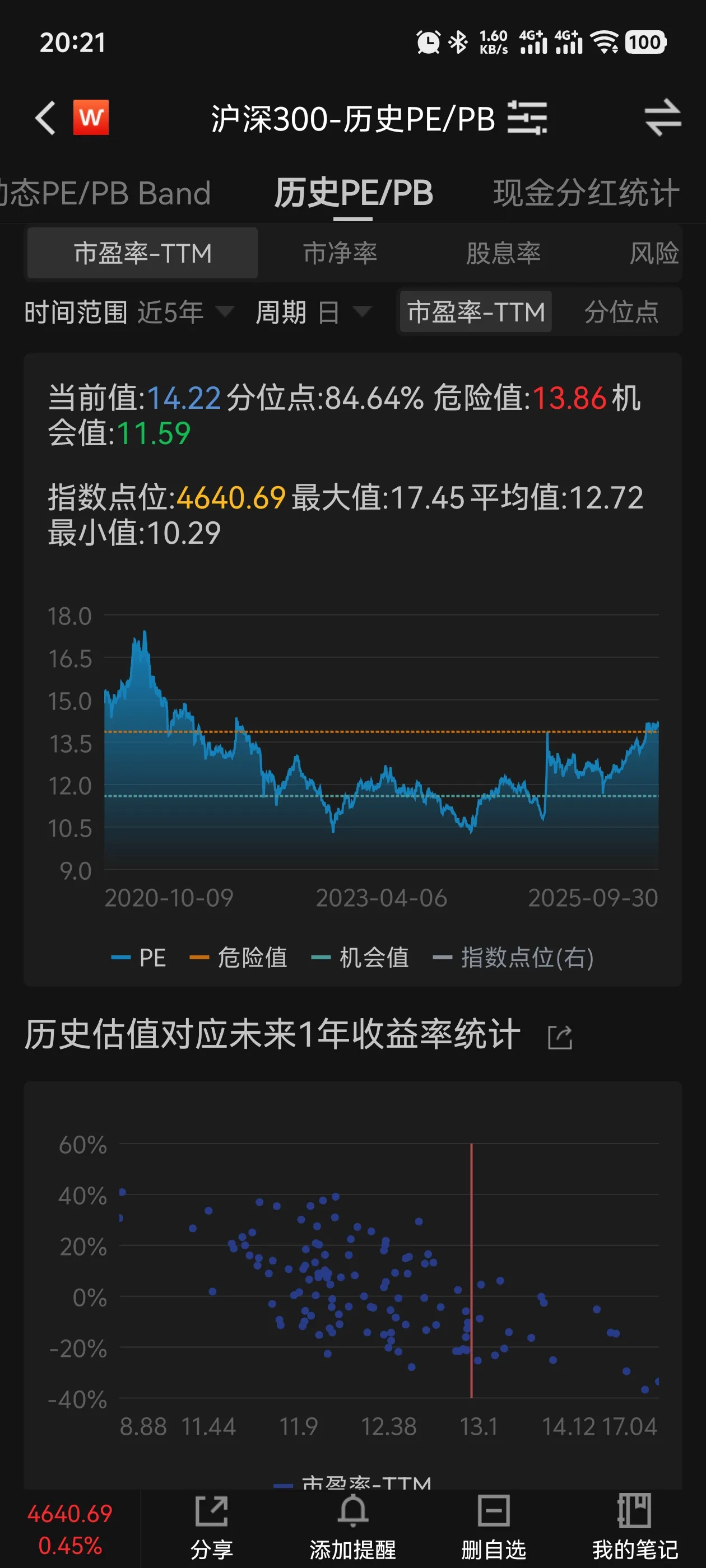
Task: Tap 分享 in the bottom bar
Action: coord(211,1527)
